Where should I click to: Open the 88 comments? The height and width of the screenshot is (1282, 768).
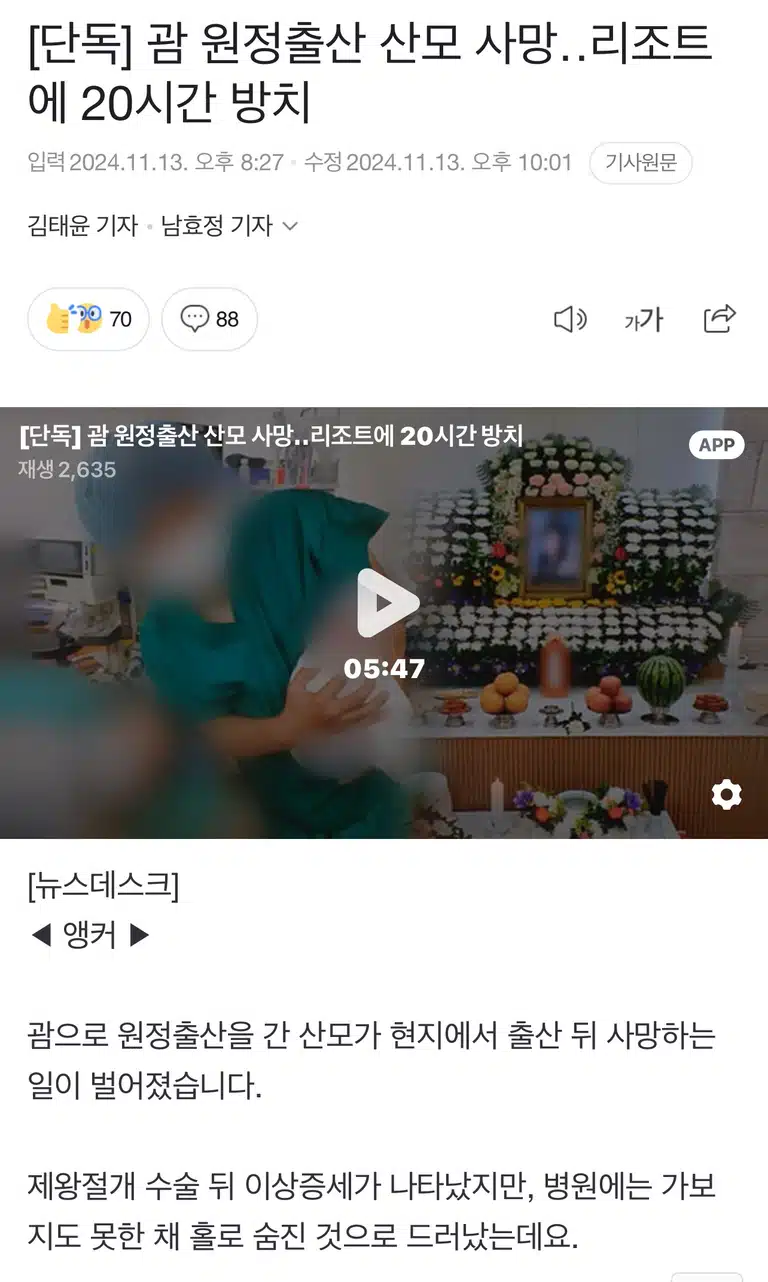tap(209, 319)
